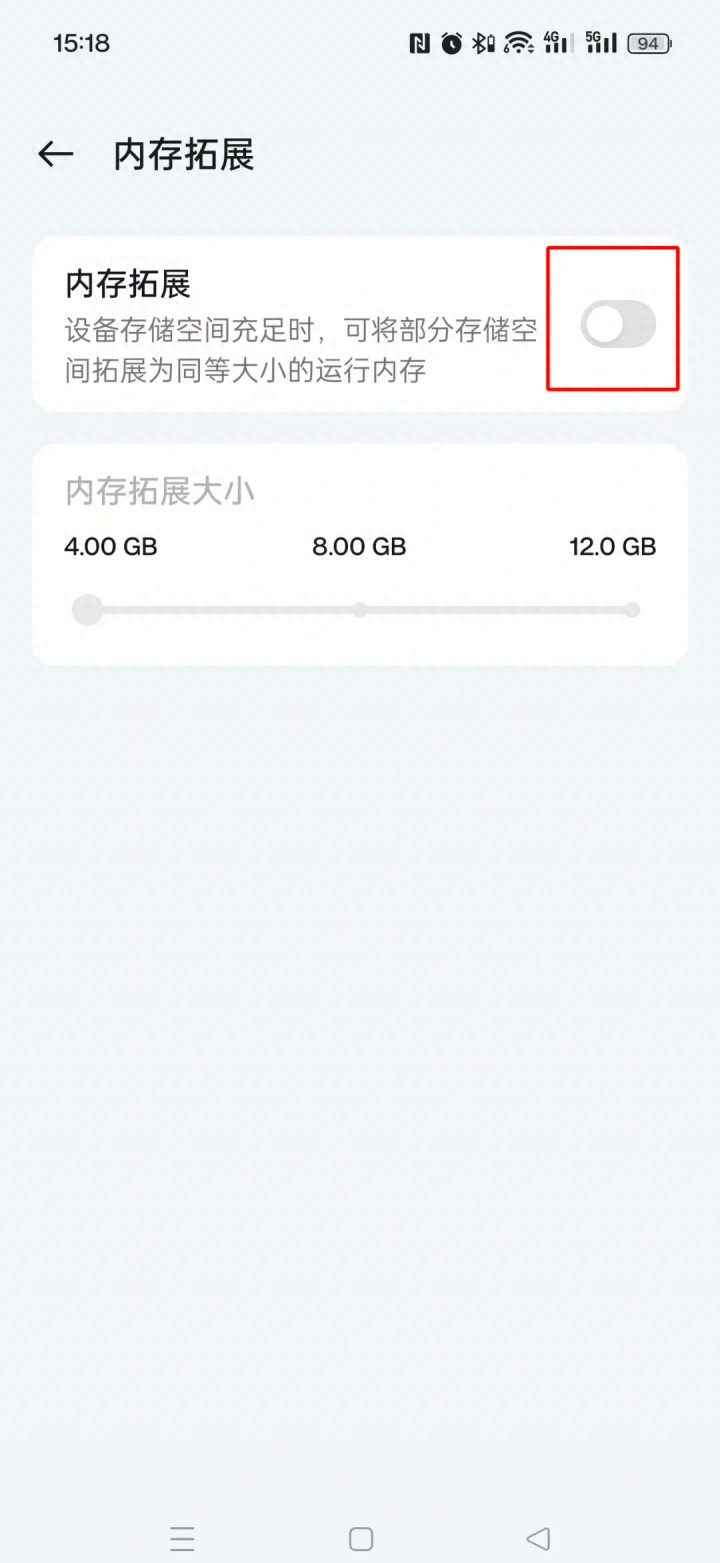
Task: Go back from the 内存拓展 page
Action: 56,154
